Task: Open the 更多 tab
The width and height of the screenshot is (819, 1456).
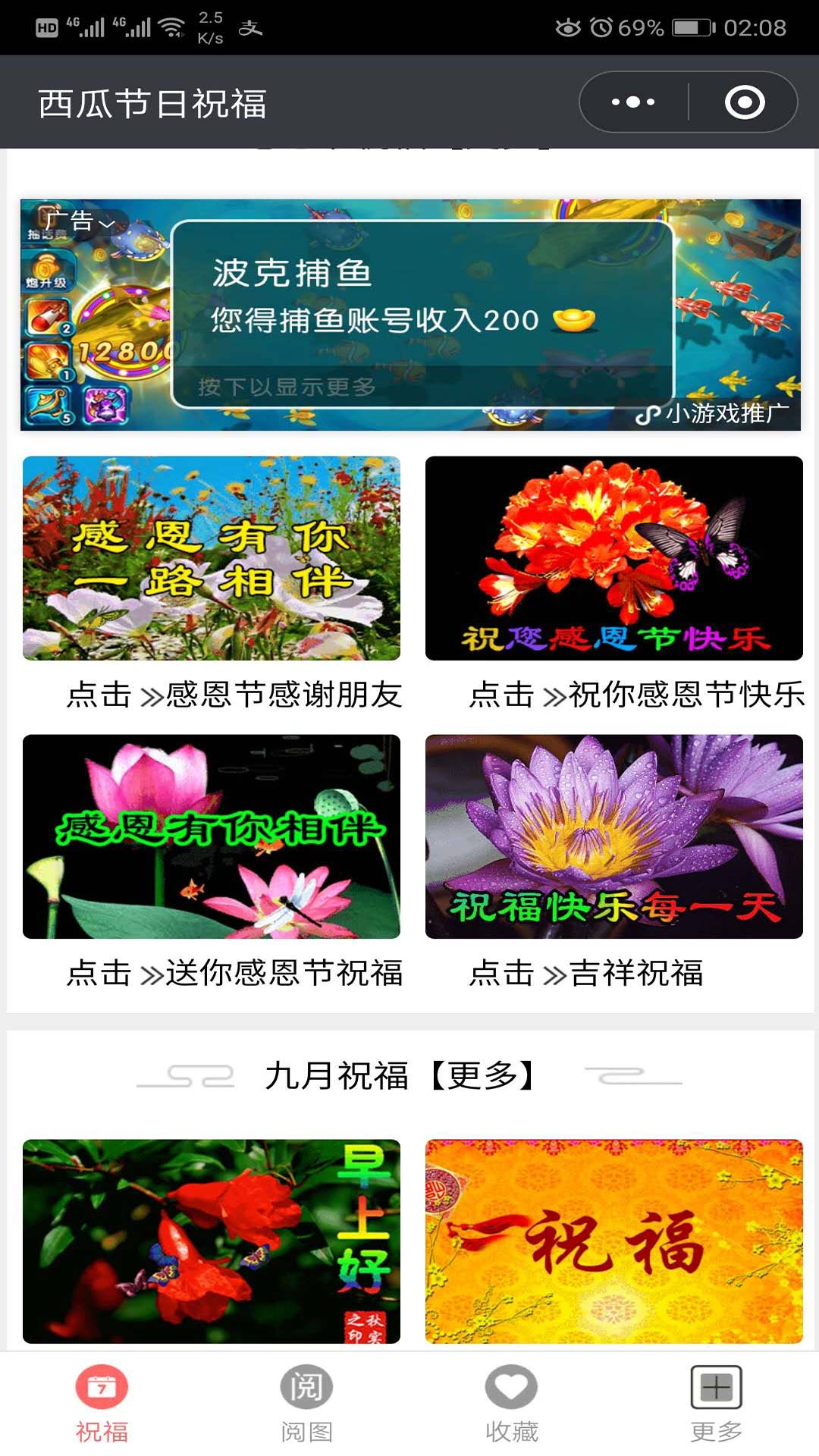Action: (716, 1403)
